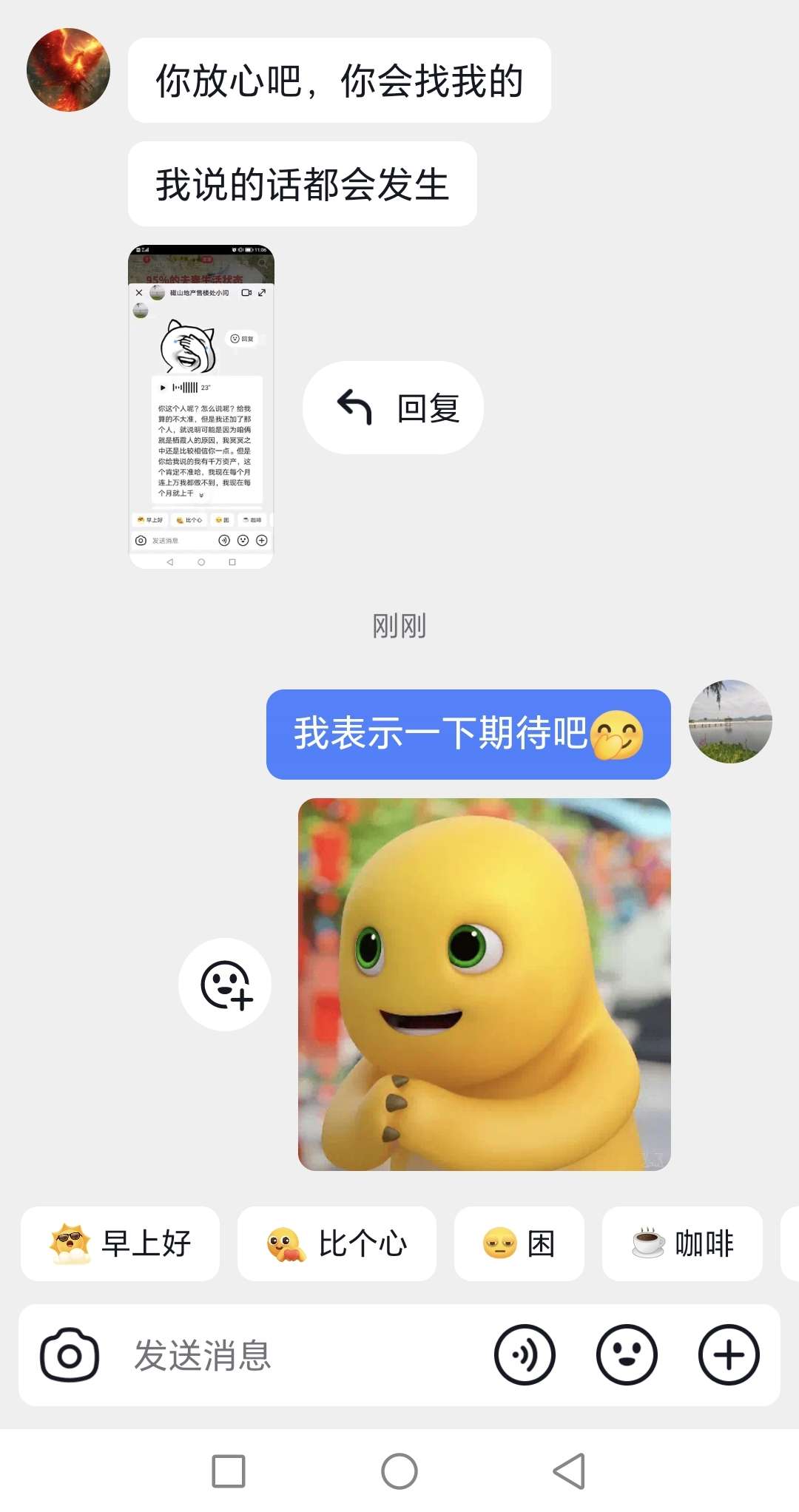The width and height of the screenshot is (799, 1512).
Task: Send the 咖啡 quick reply
Action: (x=682, y=1243)
